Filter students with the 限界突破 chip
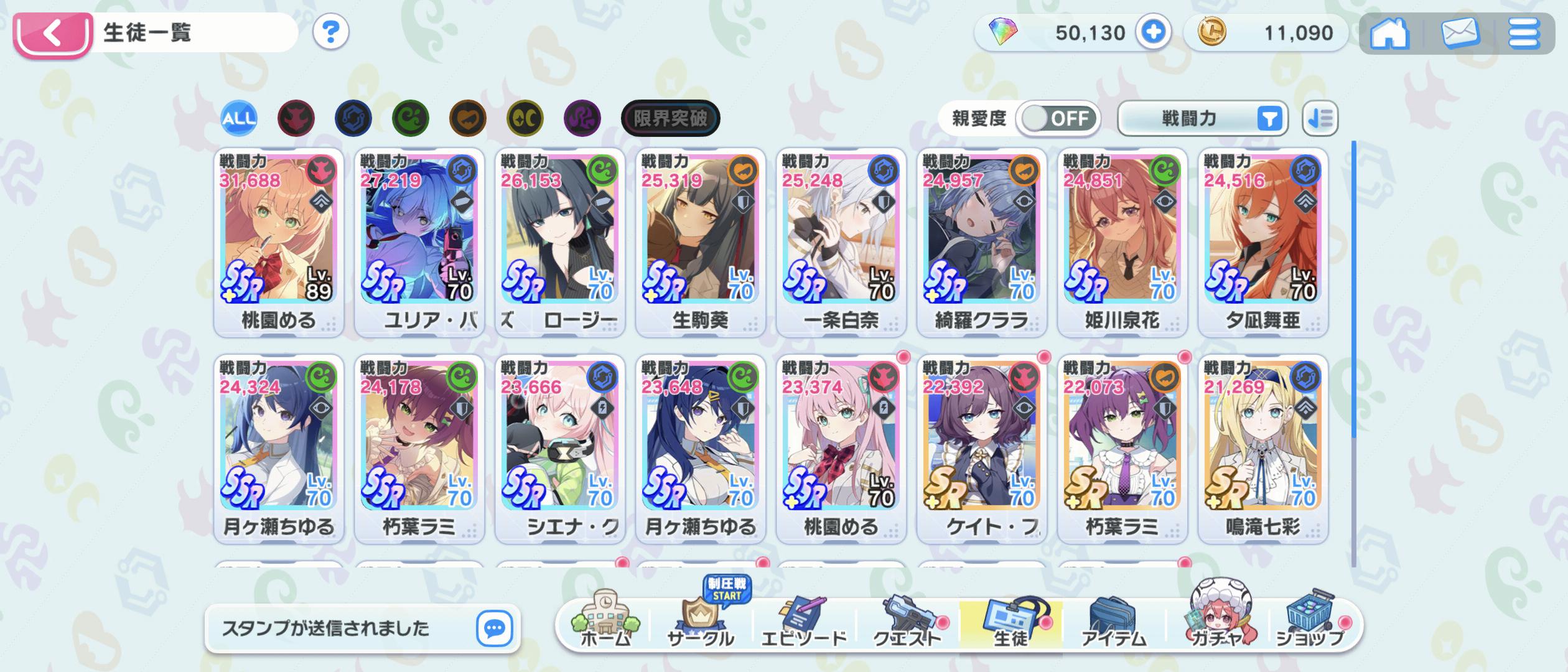The height and width of the screenshot is (672, 1568). coord(670,118)
